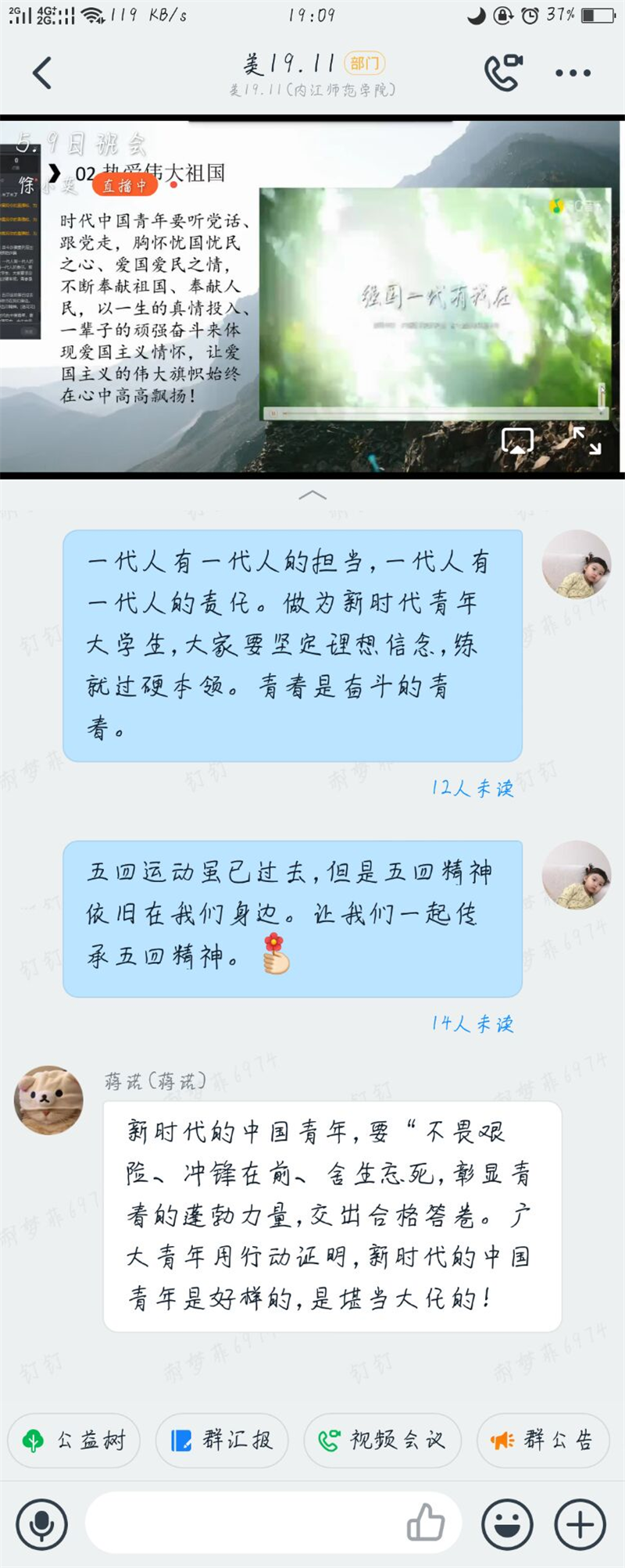View the 14人未读 unread list
Screen dimensions: 625x1568
coord(472,1023)
